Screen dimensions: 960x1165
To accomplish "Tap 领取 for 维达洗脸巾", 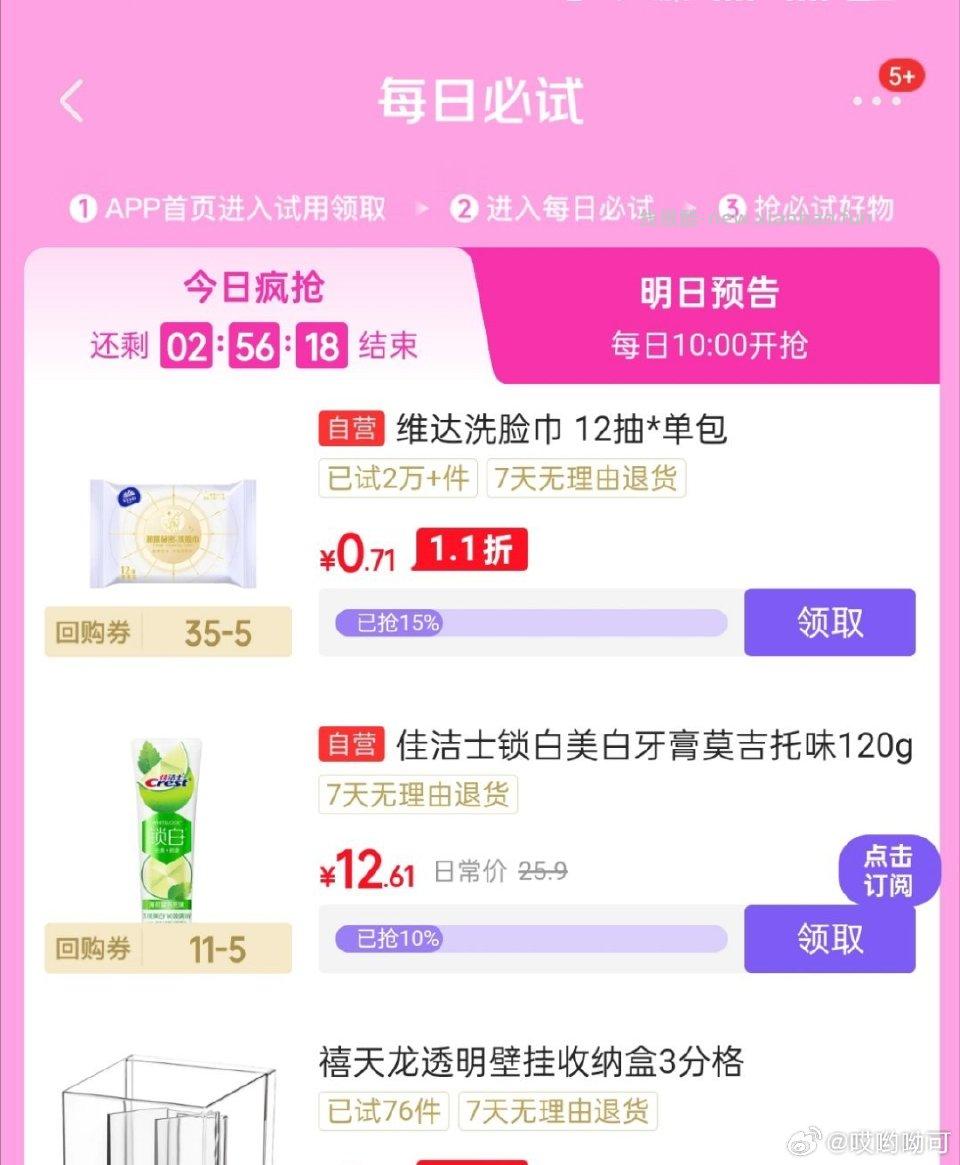I will pos(830,622).
